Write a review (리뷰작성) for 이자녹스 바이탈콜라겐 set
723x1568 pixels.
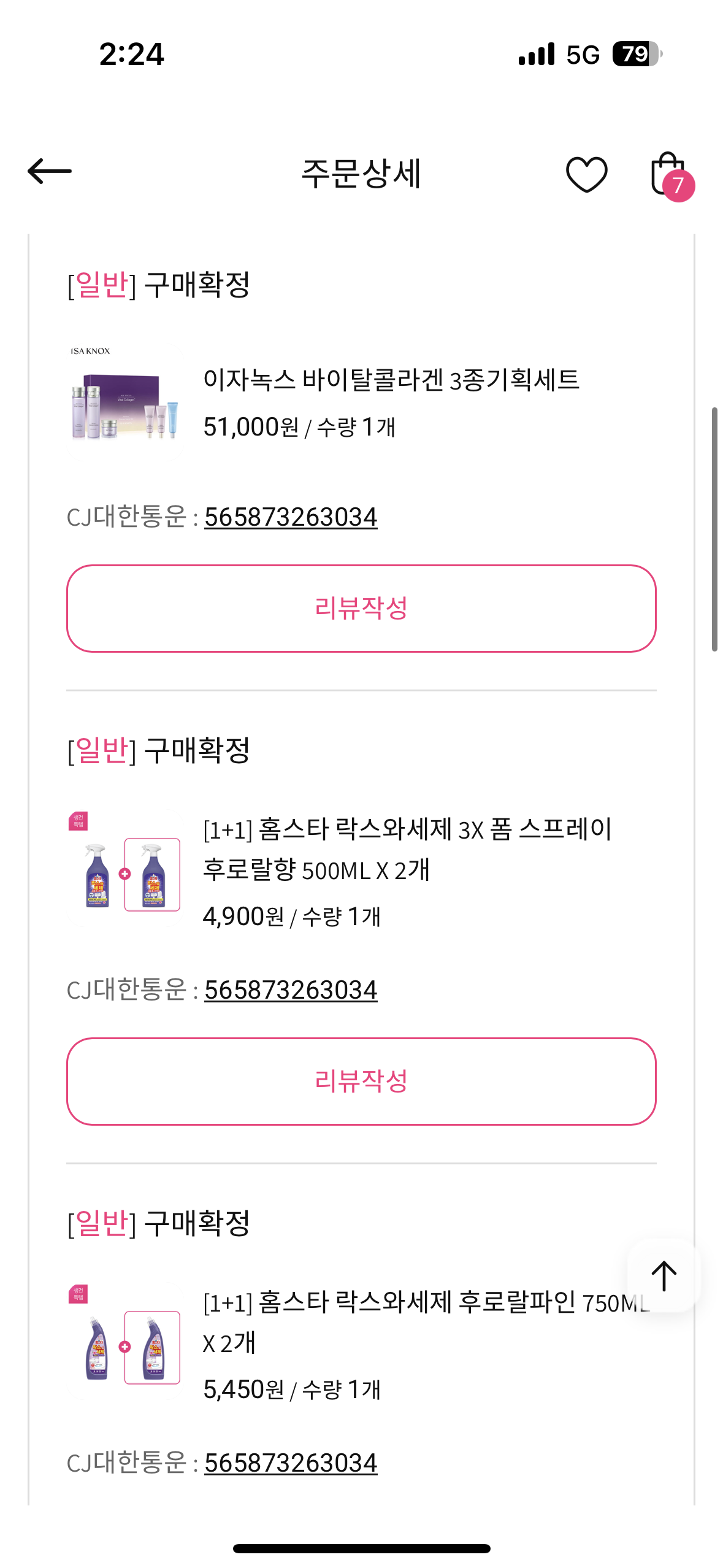(x=361, y=609)
